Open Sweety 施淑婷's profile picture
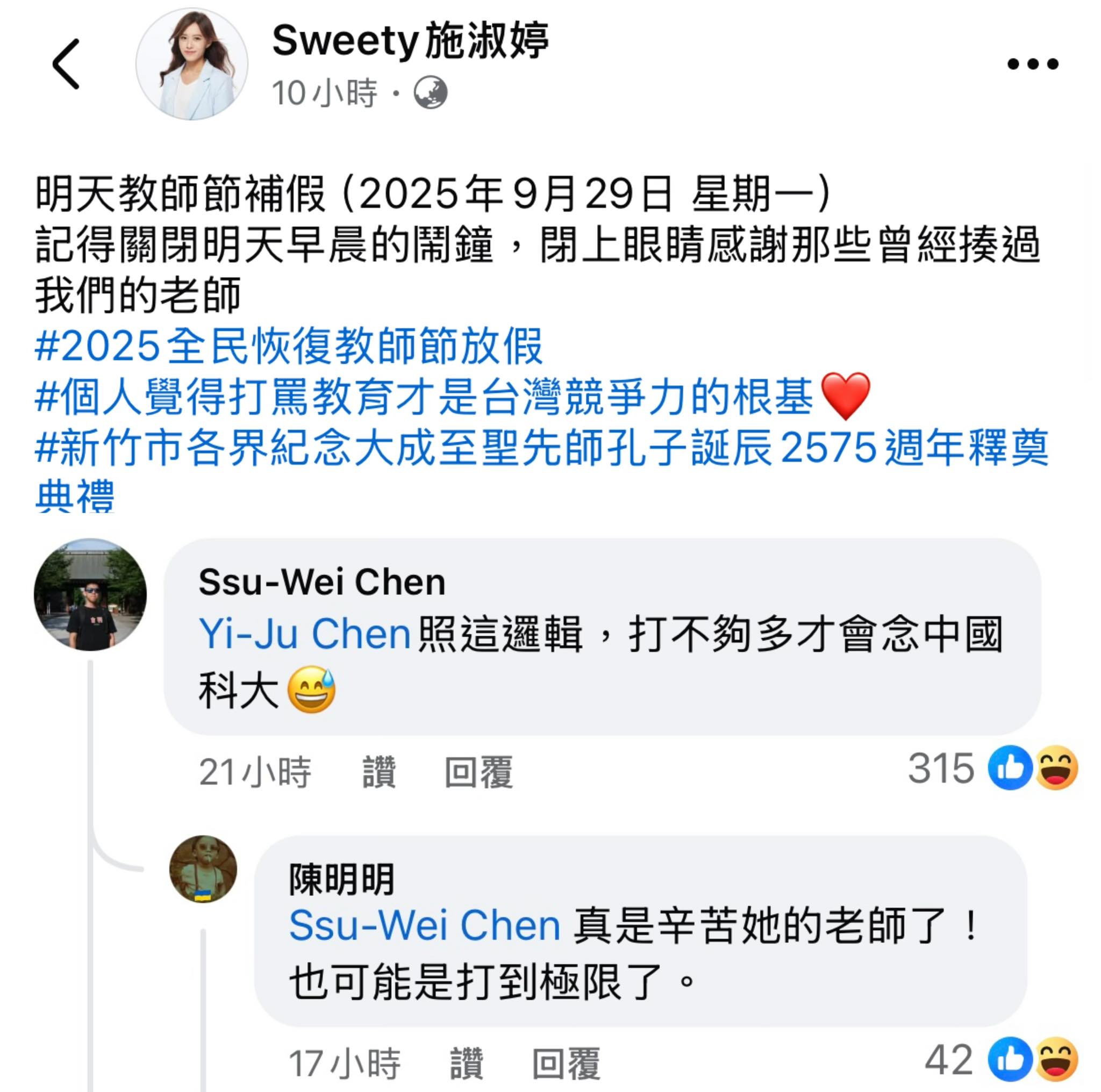 coord(191,64)
